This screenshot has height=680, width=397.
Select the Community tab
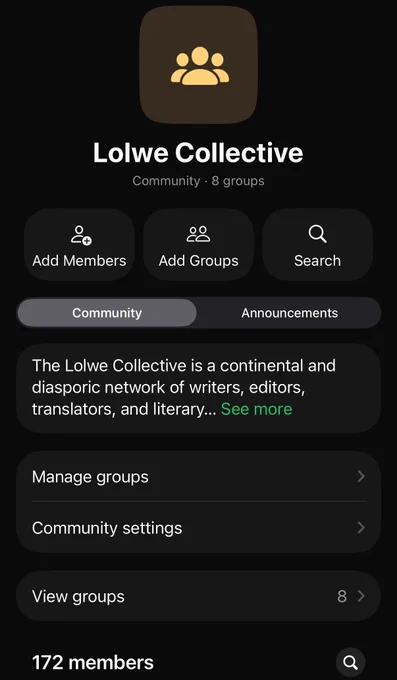click(x=107, y=313)
